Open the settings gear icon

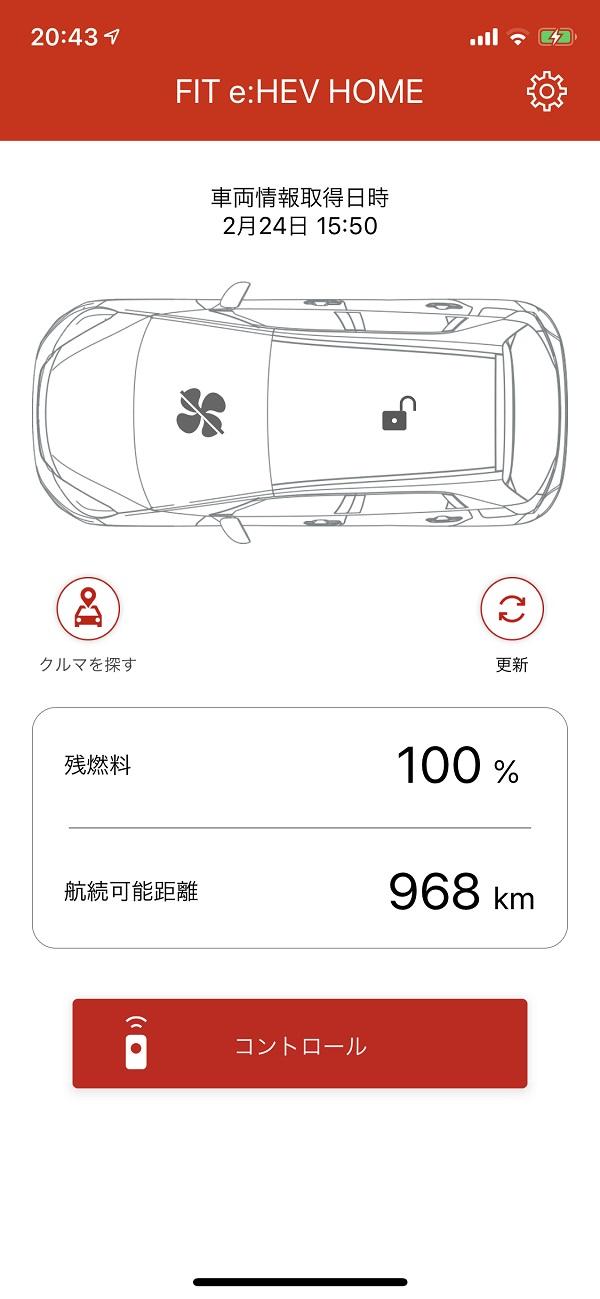[546, 92]
